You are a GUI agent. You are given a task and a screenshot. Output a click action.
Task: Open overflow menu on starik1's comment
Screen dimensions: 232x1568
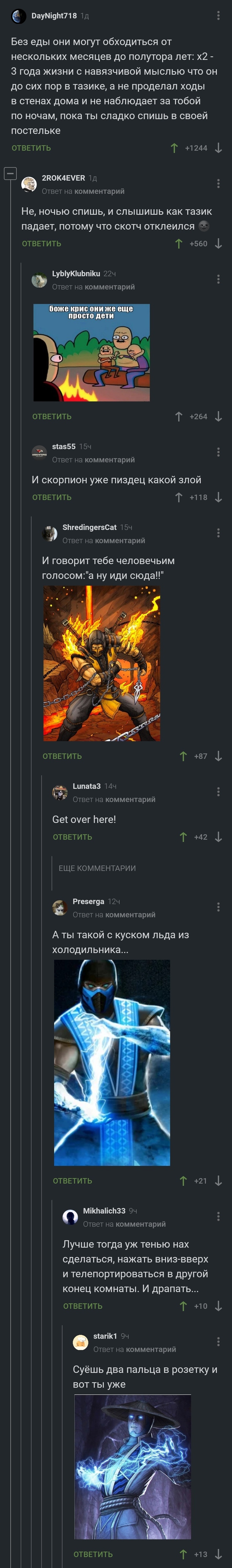pos(218,1341)
